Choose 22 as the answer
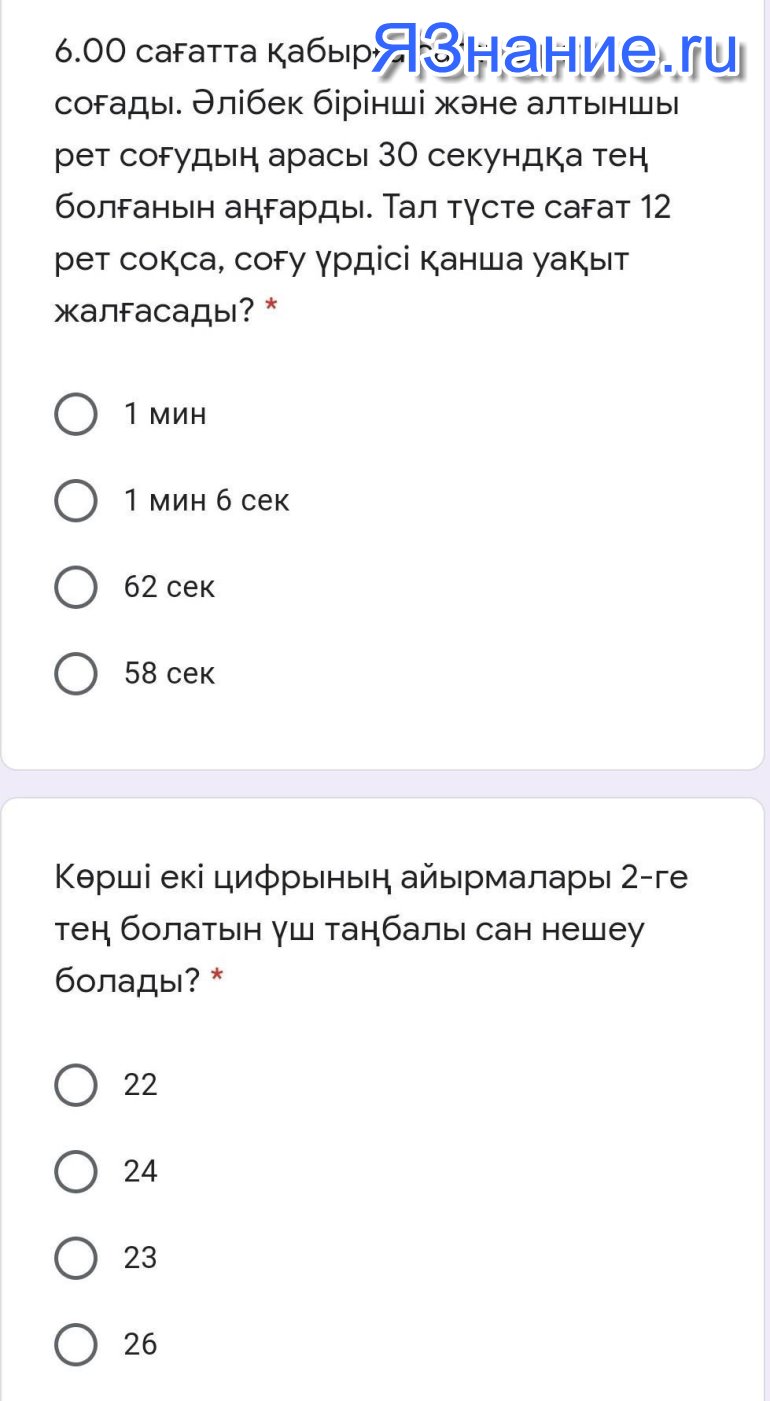This screenshot has height=1401, width=770. click(x=76, y=1085)
